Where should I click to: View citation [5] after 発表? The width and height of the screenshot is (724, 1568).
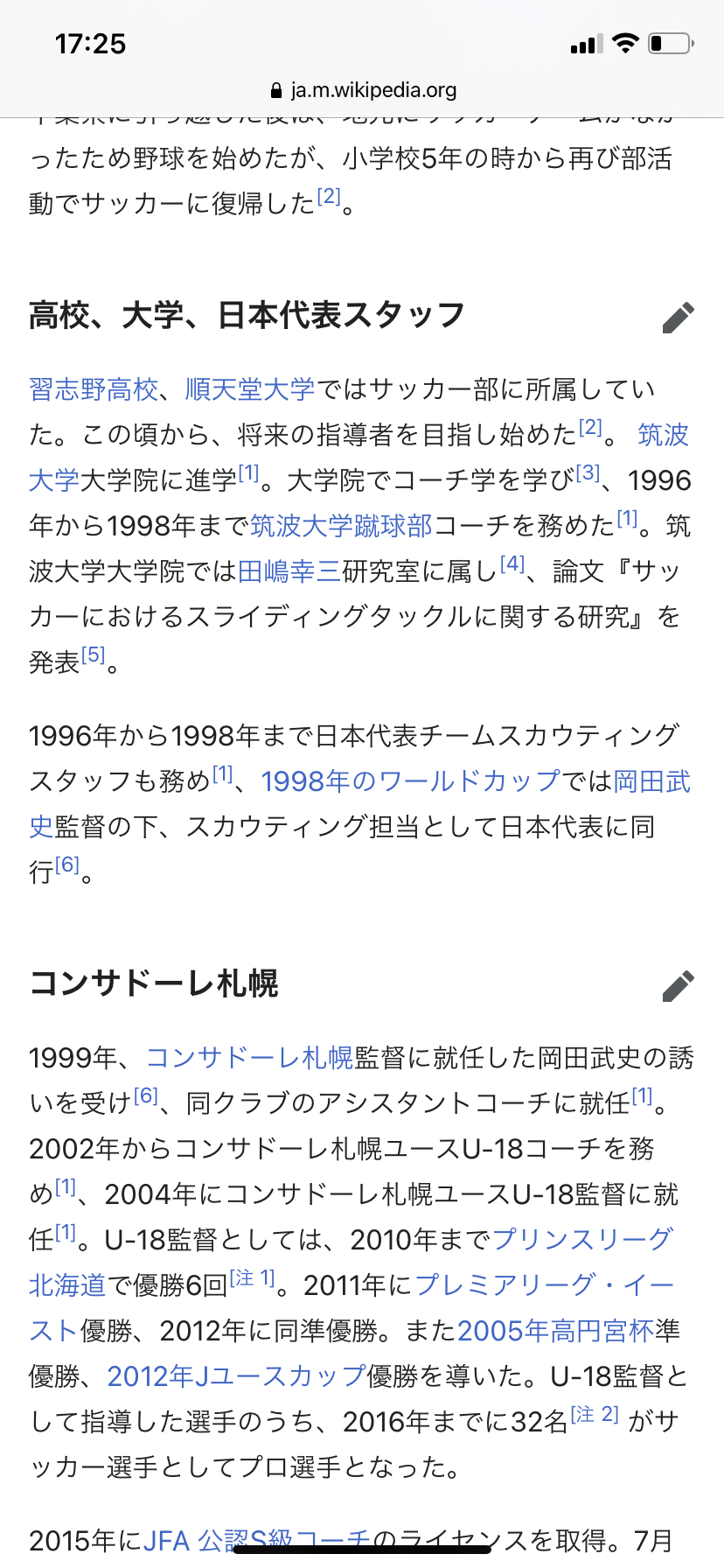pos(93,655)
